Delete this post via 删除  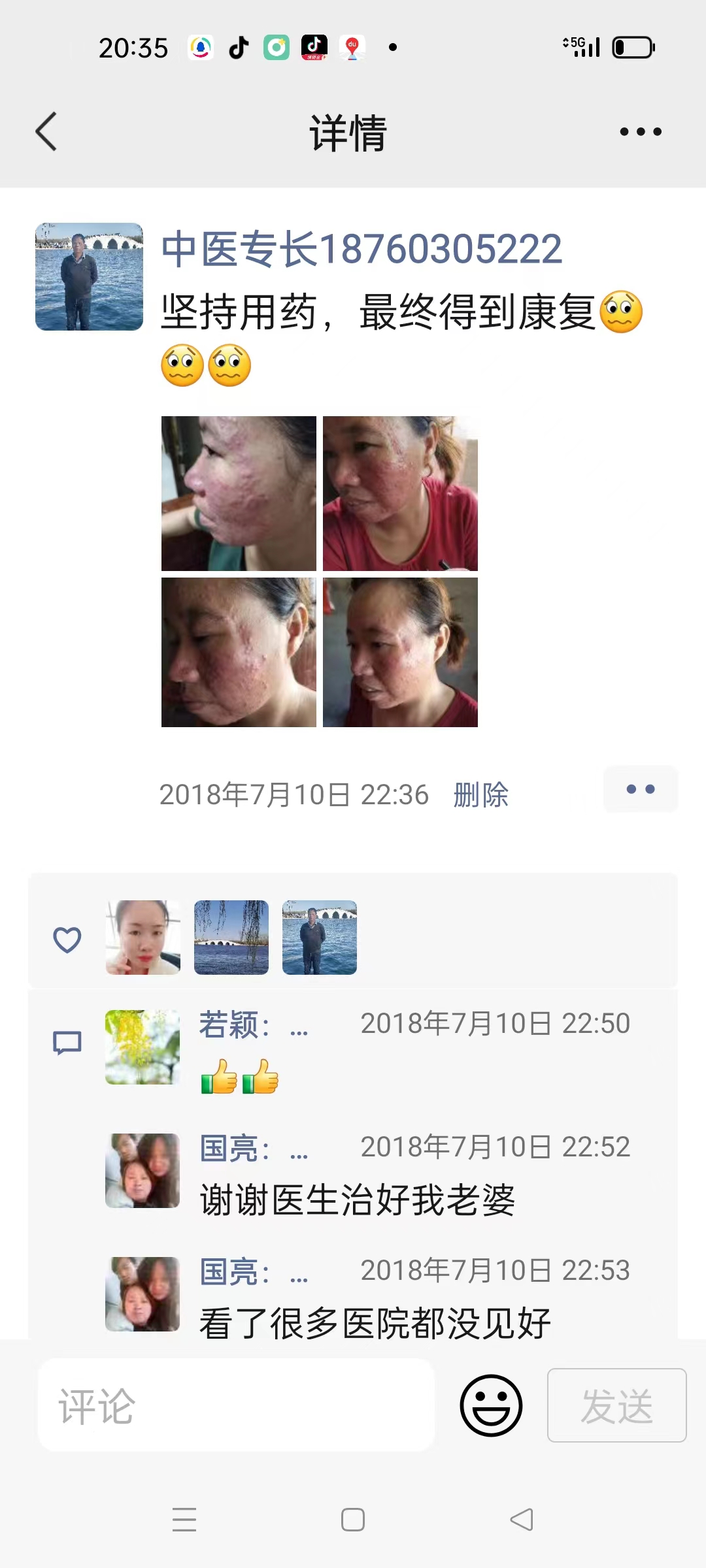480,795
